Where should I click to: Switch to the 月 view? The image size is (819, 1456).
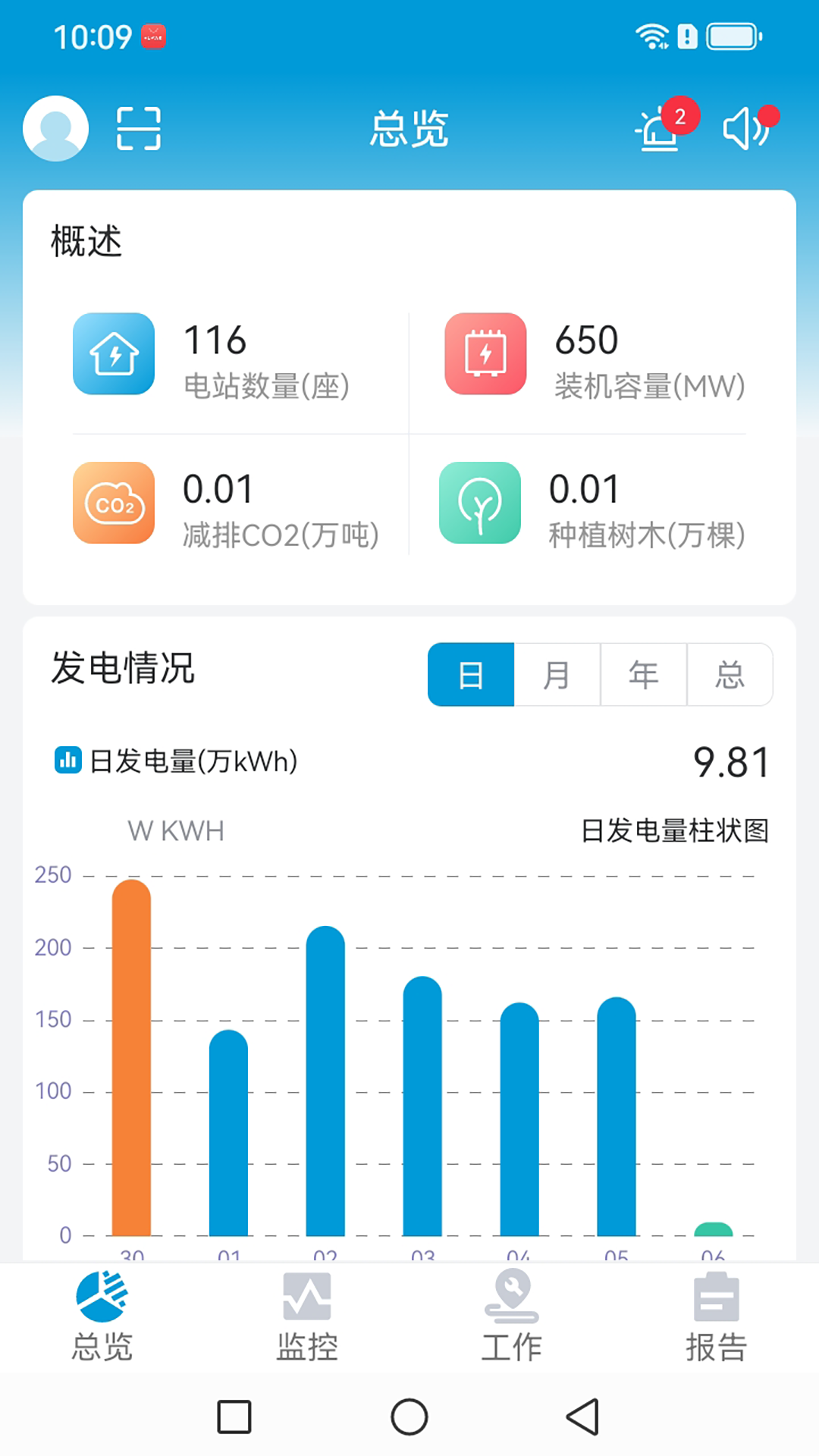pos(557,674)
